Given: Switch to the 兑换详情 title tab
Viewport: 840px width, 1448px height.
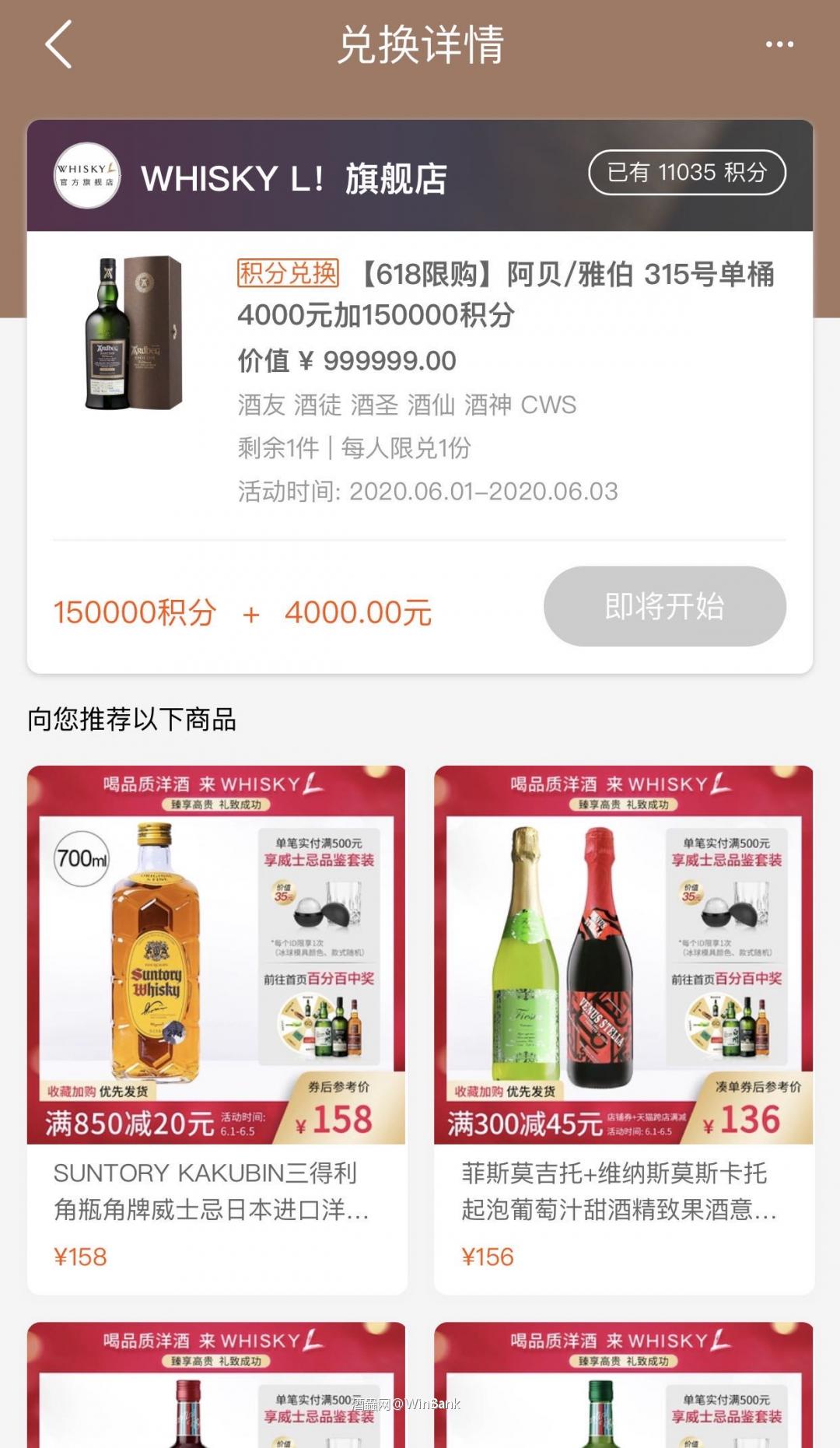Looking at the screenshot, I should coord(420,47).
